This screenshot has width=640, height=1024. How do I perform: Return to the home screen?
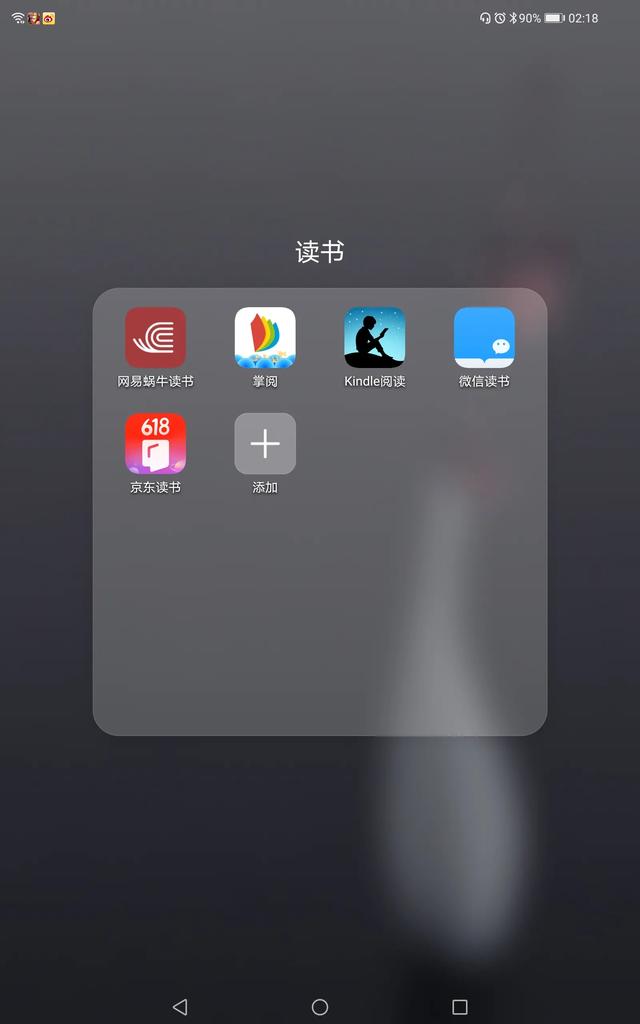coord(320,1006)
